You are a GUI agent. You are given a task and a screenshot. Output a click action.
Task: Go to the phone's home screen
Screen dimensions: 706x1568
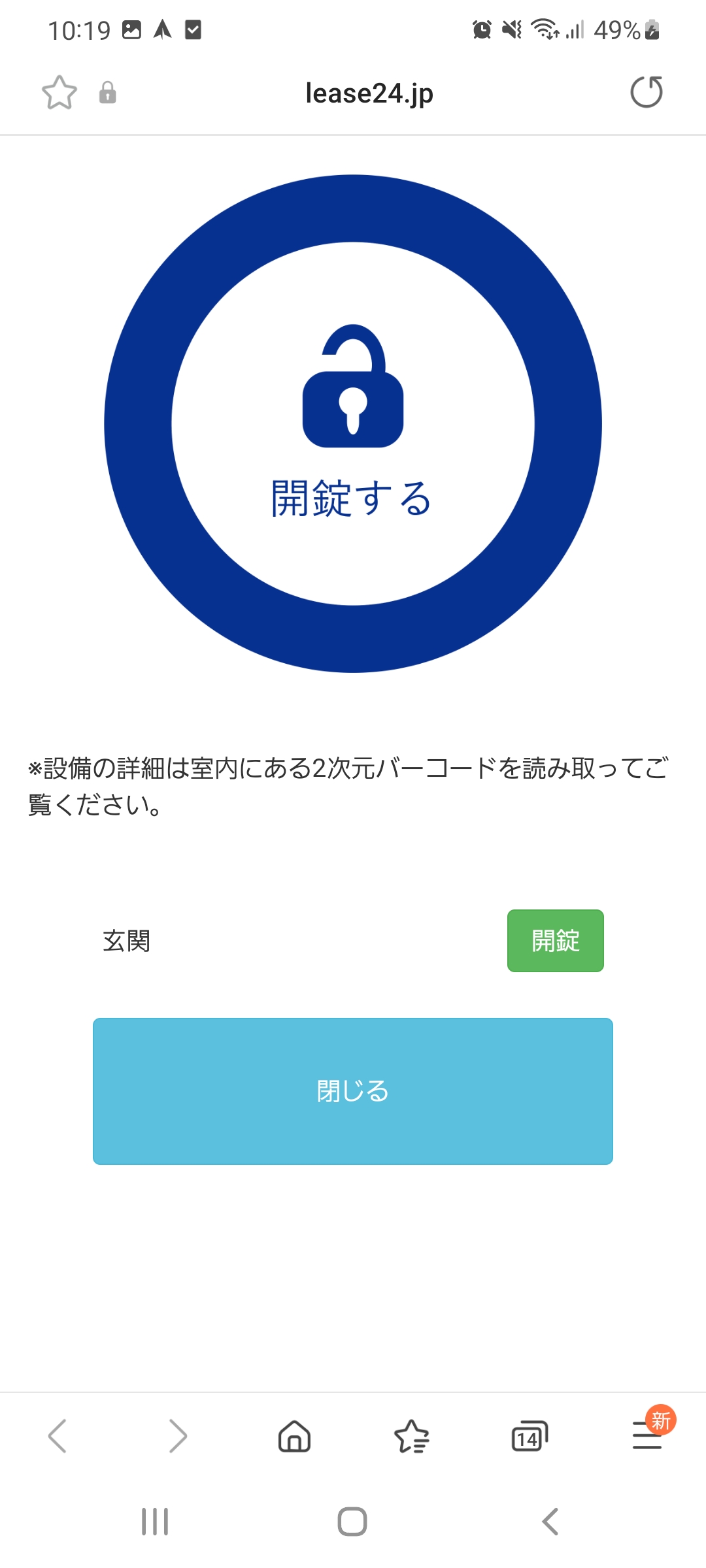pos(352,1522)
